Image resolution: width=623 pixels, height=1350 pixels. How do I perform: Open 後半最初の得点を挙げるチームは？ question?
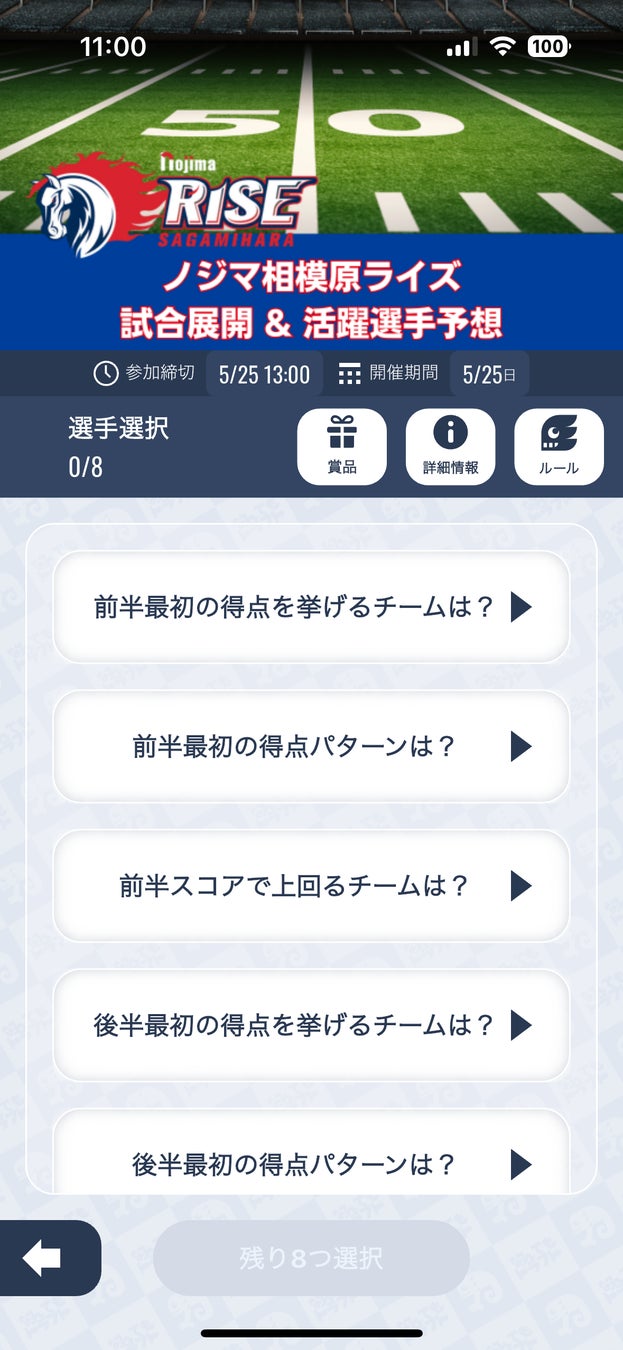tap(311, 1025)
